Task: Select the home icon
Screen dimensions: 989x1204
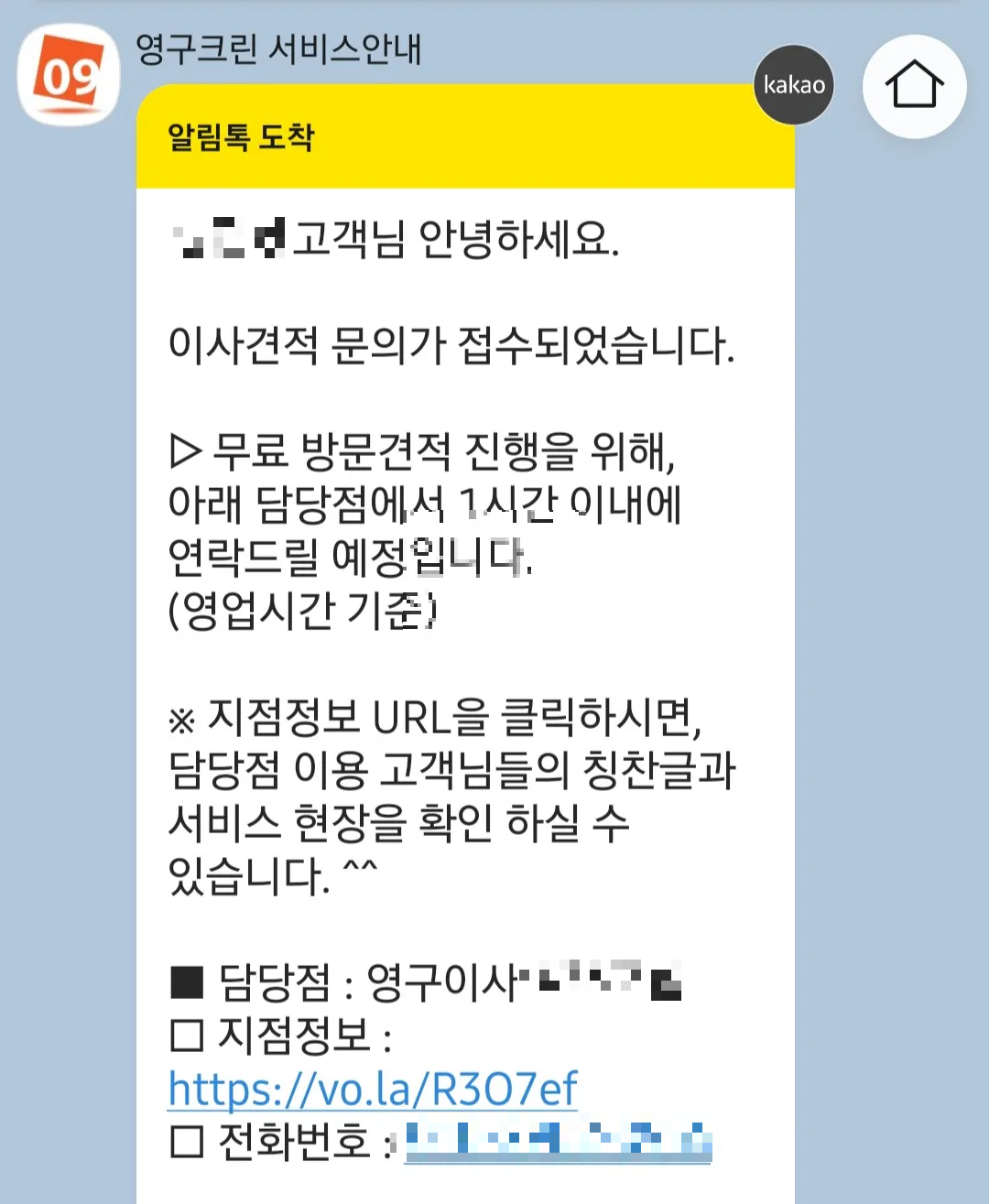Action: coord(915,85)
